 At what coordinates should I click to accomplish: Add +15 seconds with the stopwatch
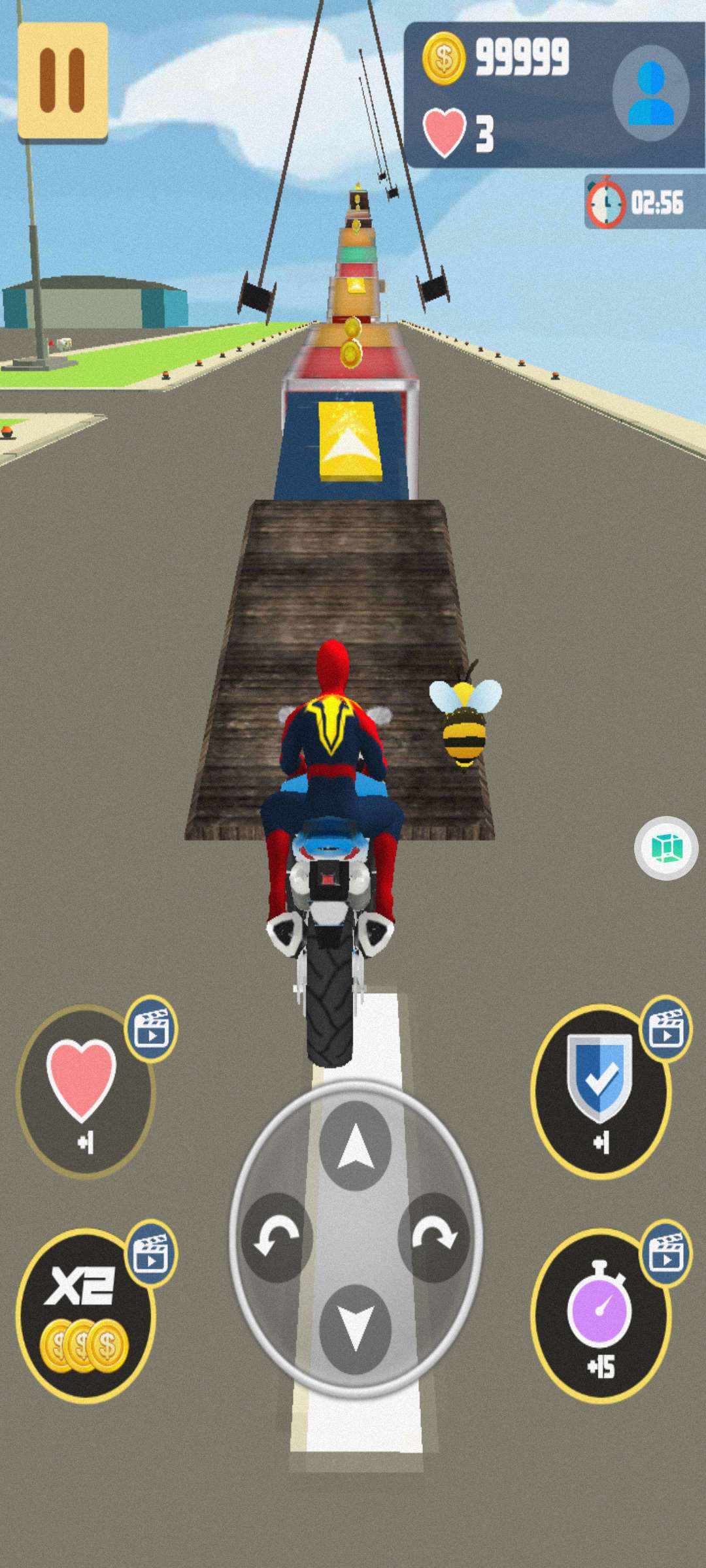(x=600, y=1315)
